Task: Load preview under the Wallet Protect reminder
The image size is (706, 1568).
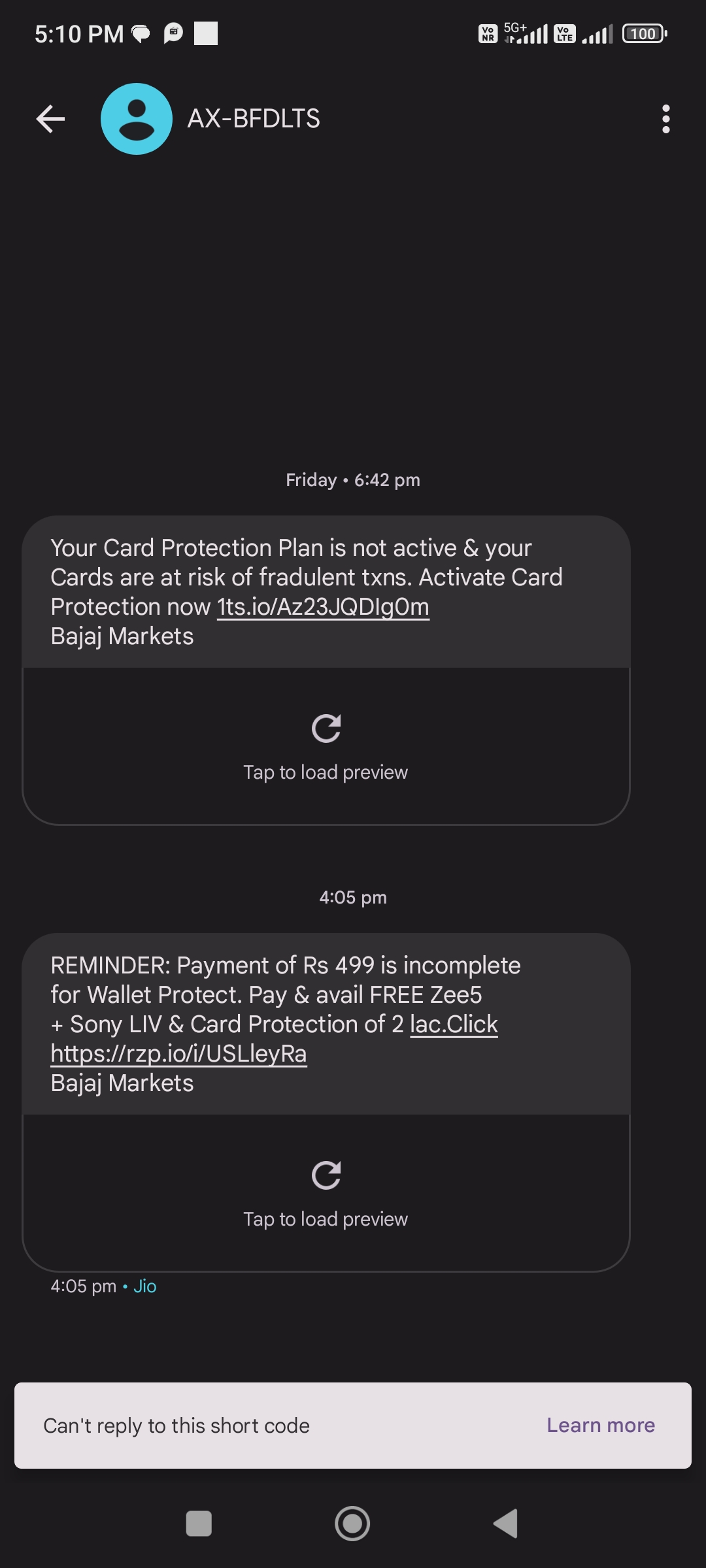Action: point(326,1193)
